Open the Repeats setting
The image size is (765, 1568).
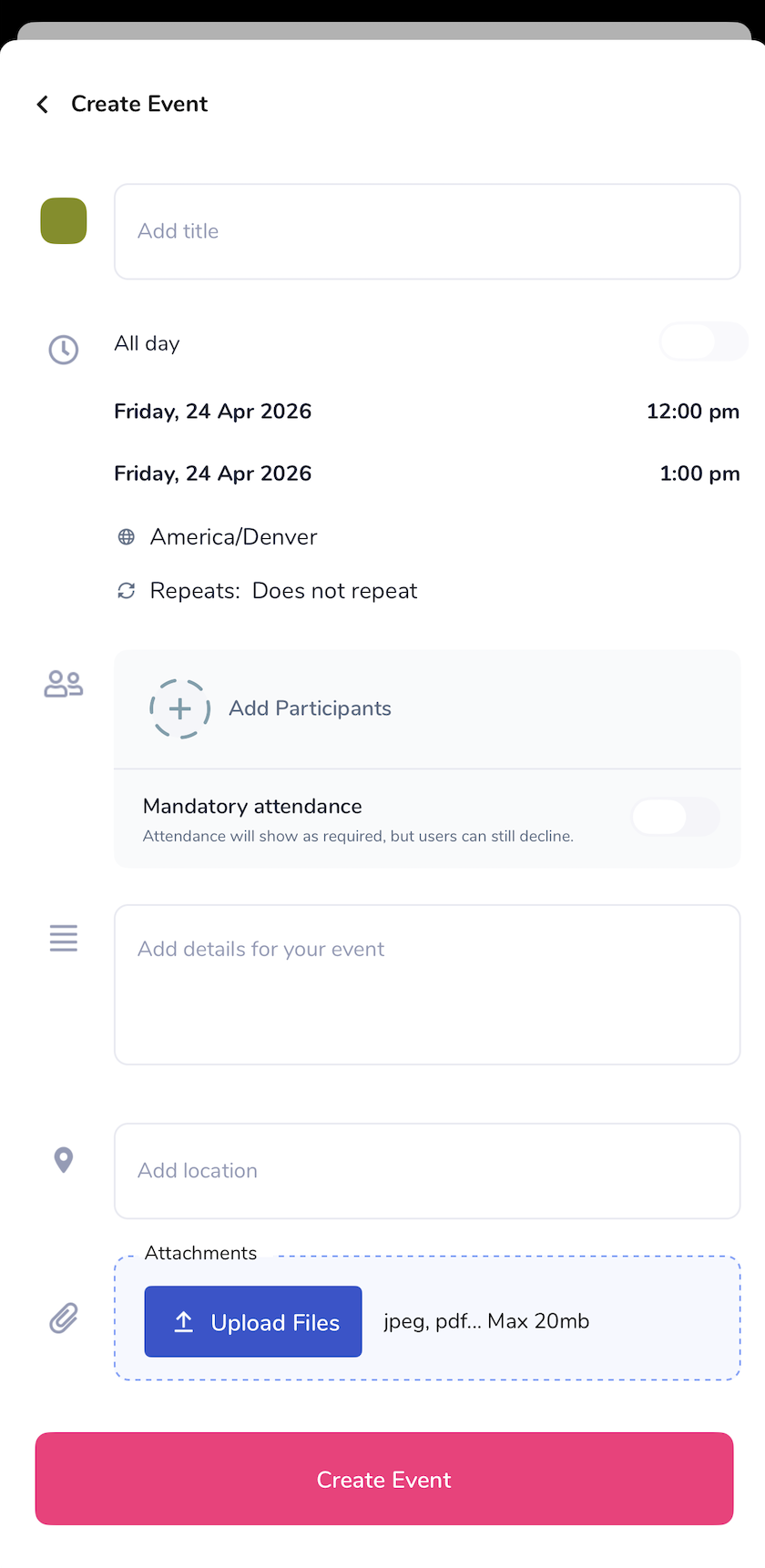282,591
